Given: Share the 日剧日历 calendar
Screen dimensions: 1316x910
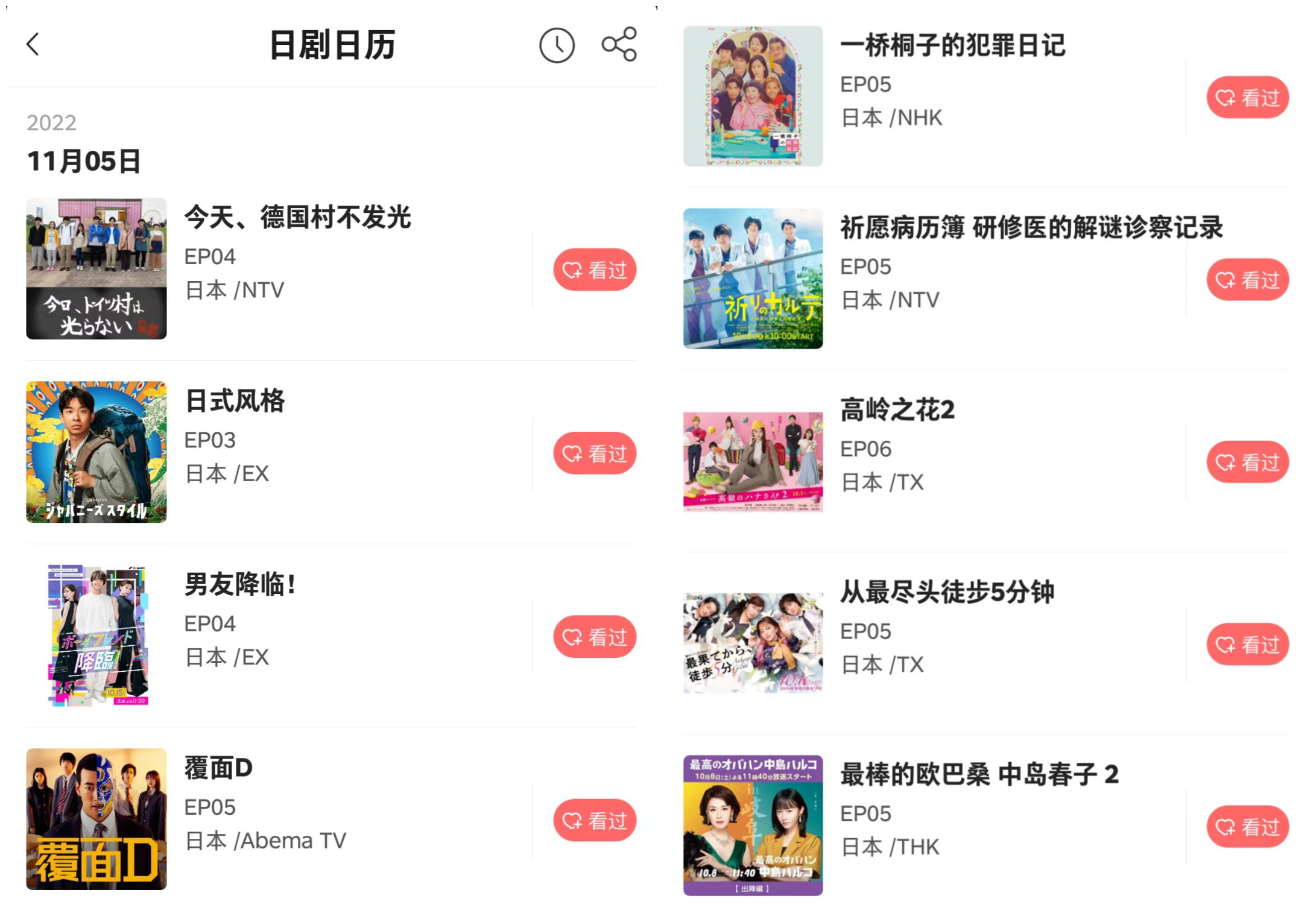Looking at the screenshot, I should [619, 44].
